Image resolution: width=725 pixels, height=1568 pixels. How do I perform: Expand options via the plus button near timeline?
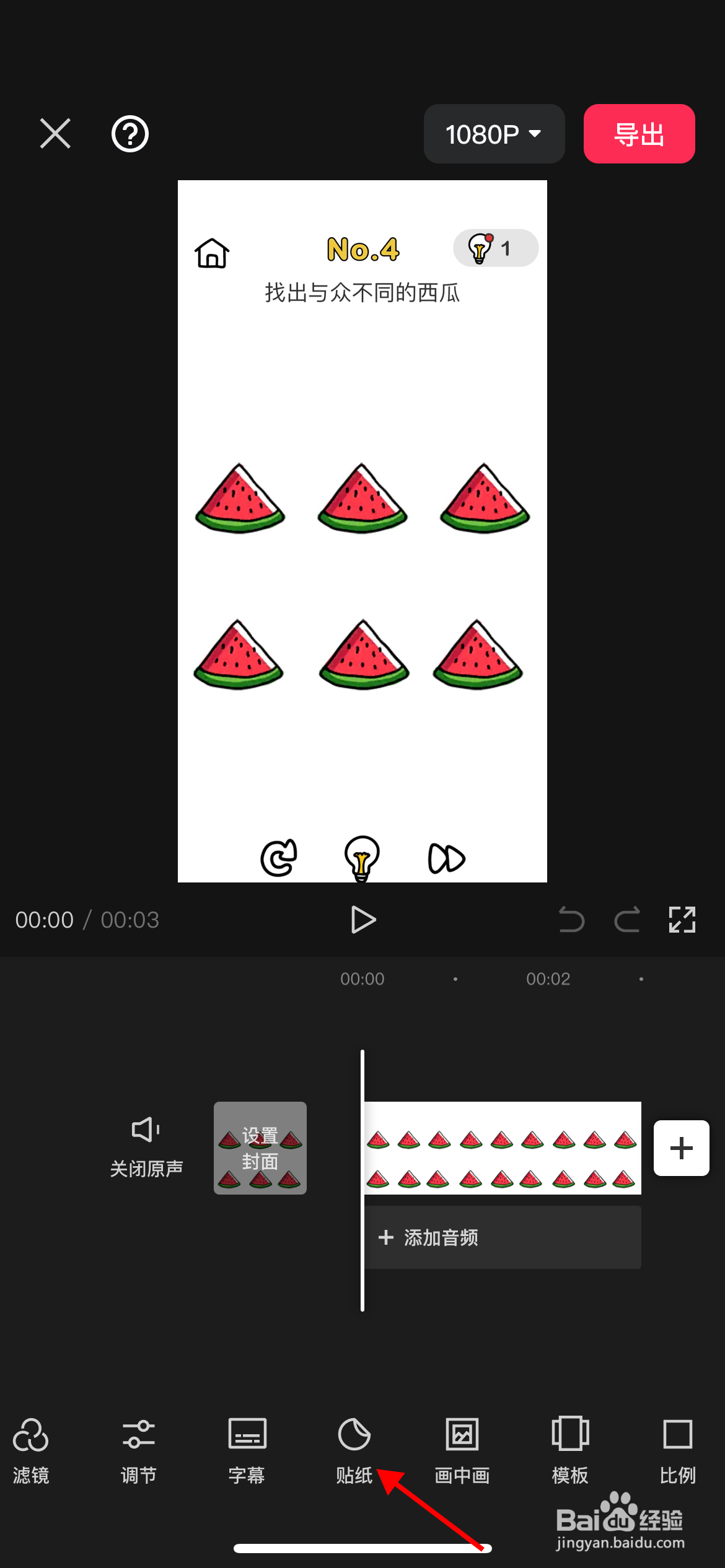[x=681, y=1148]
